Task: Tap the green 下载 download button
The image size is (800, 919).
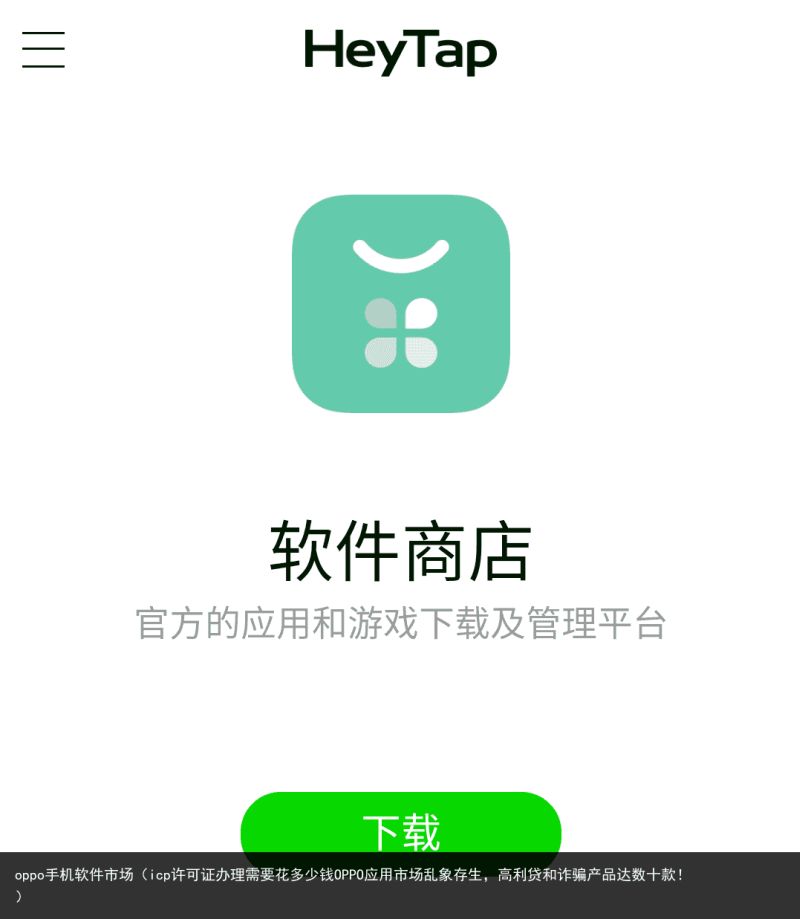Action: pyautogui.click(x=401, y=827)
